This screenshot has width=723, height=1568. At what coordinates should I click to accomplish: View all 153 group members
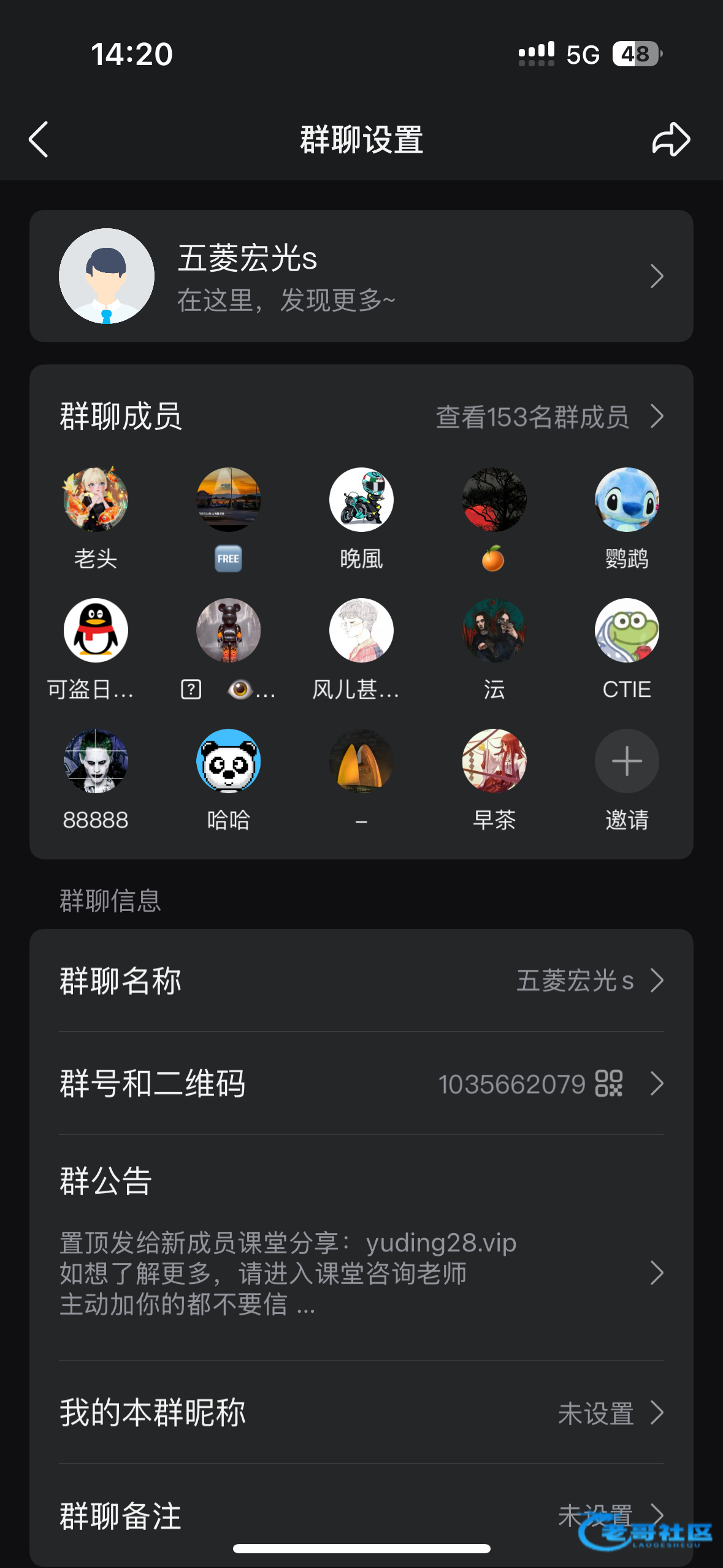pos(549,417)
